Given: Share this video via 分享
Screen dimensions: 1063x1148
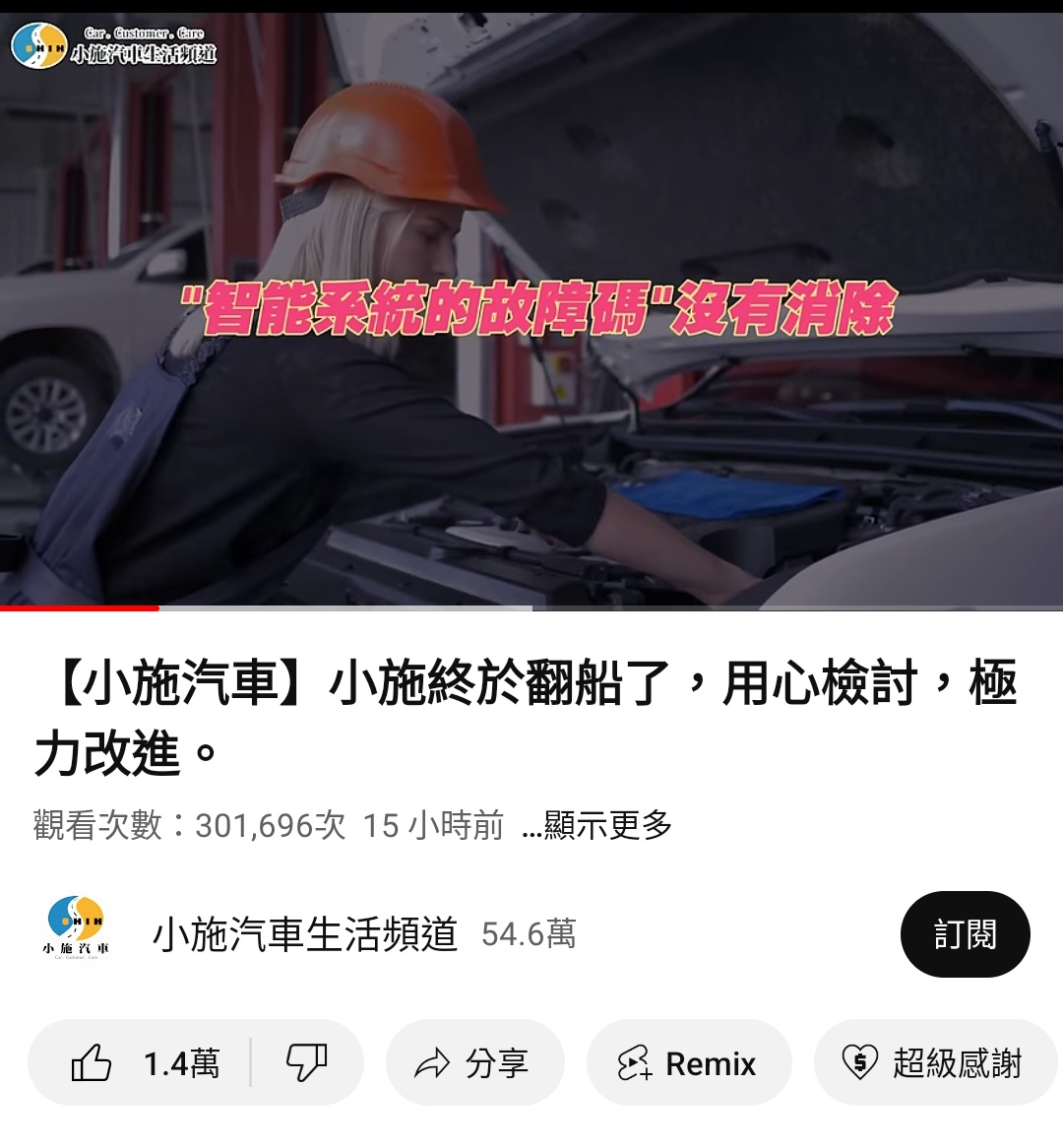Looking at the screenshot, I should point(474,1063).
